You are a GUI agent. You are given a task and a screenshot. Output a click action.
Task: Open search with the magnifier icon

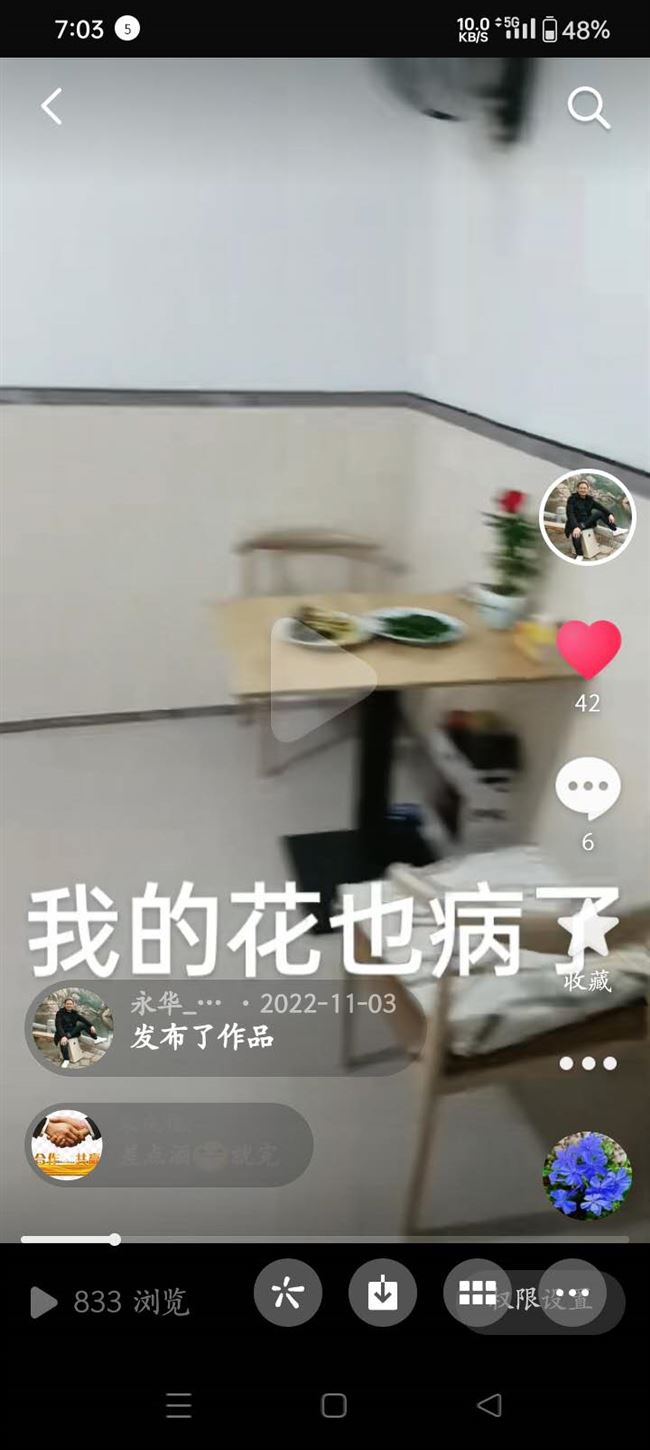(588, 107)
